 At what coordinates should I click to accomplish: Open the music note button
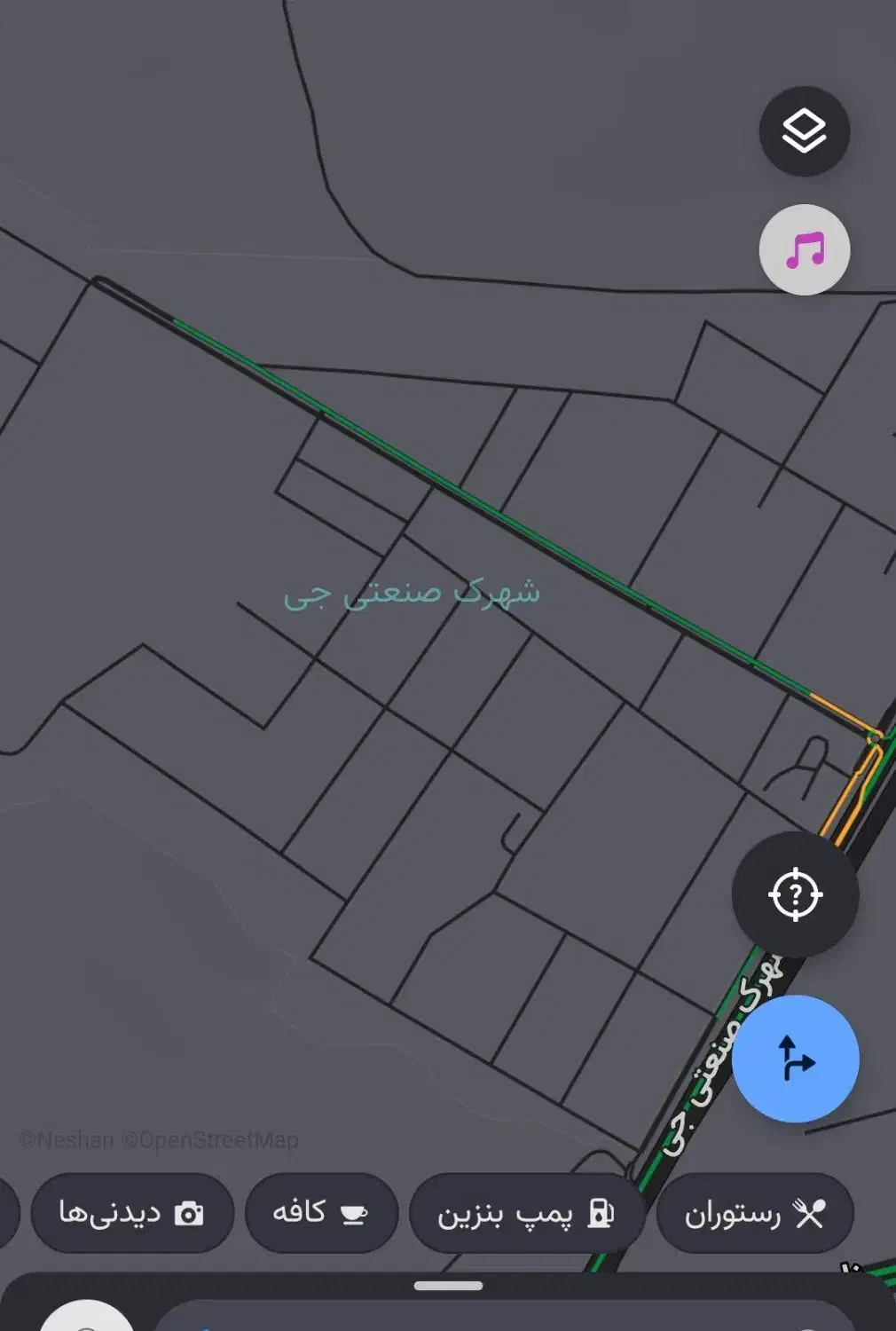(804, 250)
